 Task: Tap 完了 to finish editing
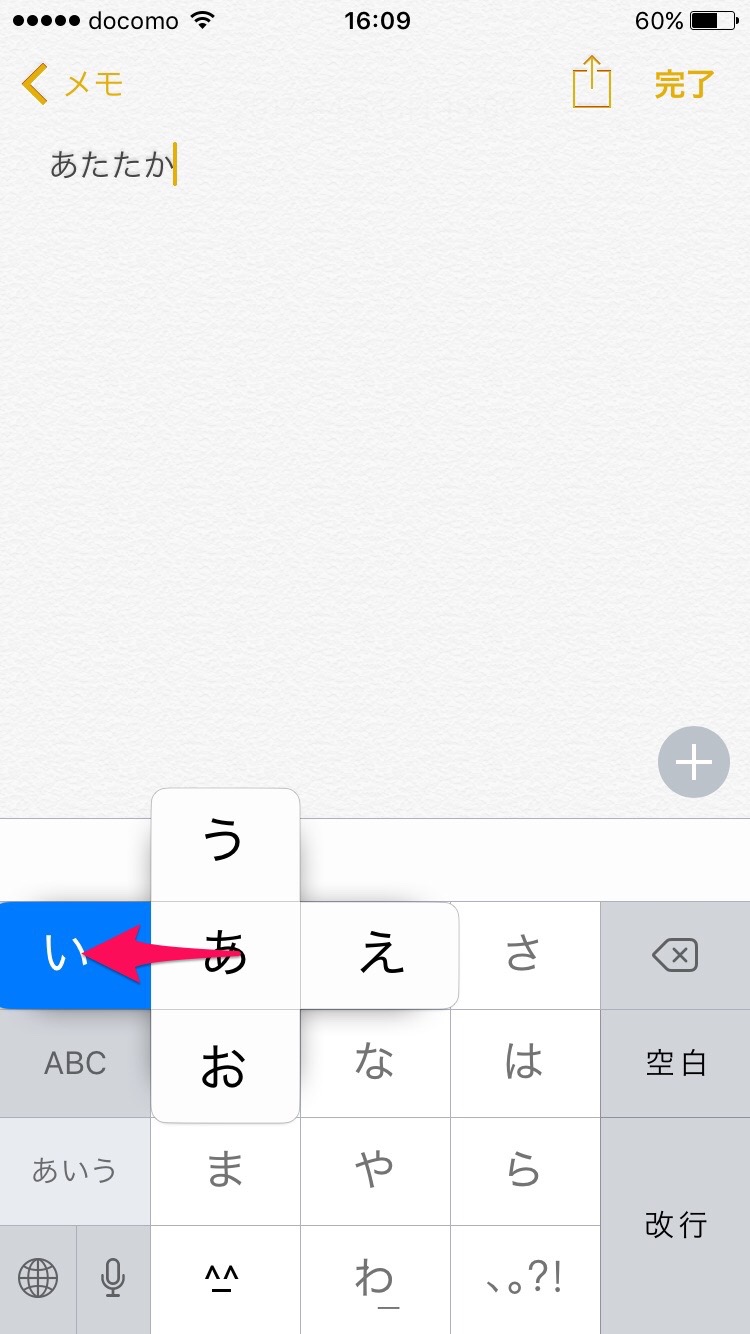pos(684,85)
